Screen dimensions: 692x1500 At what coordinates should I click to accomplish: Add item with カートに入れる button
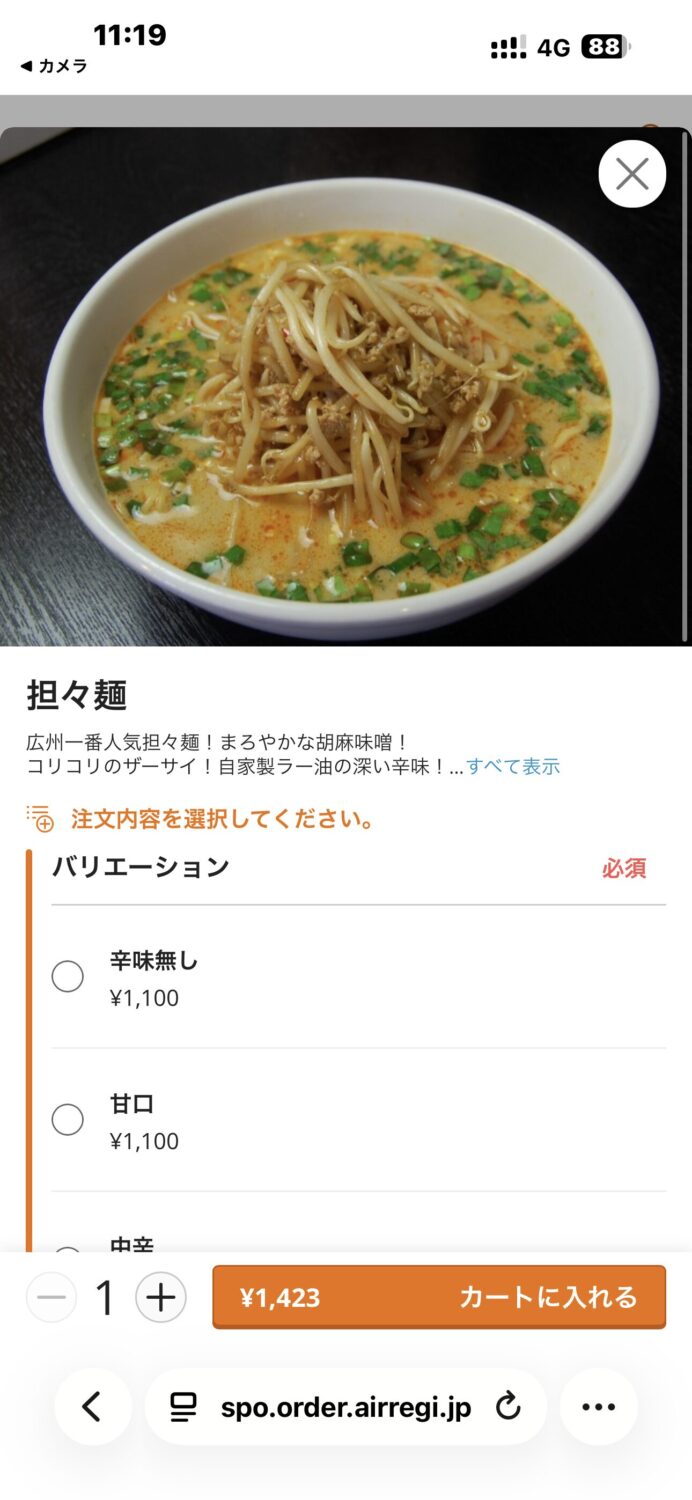(x=439, y=1297)
